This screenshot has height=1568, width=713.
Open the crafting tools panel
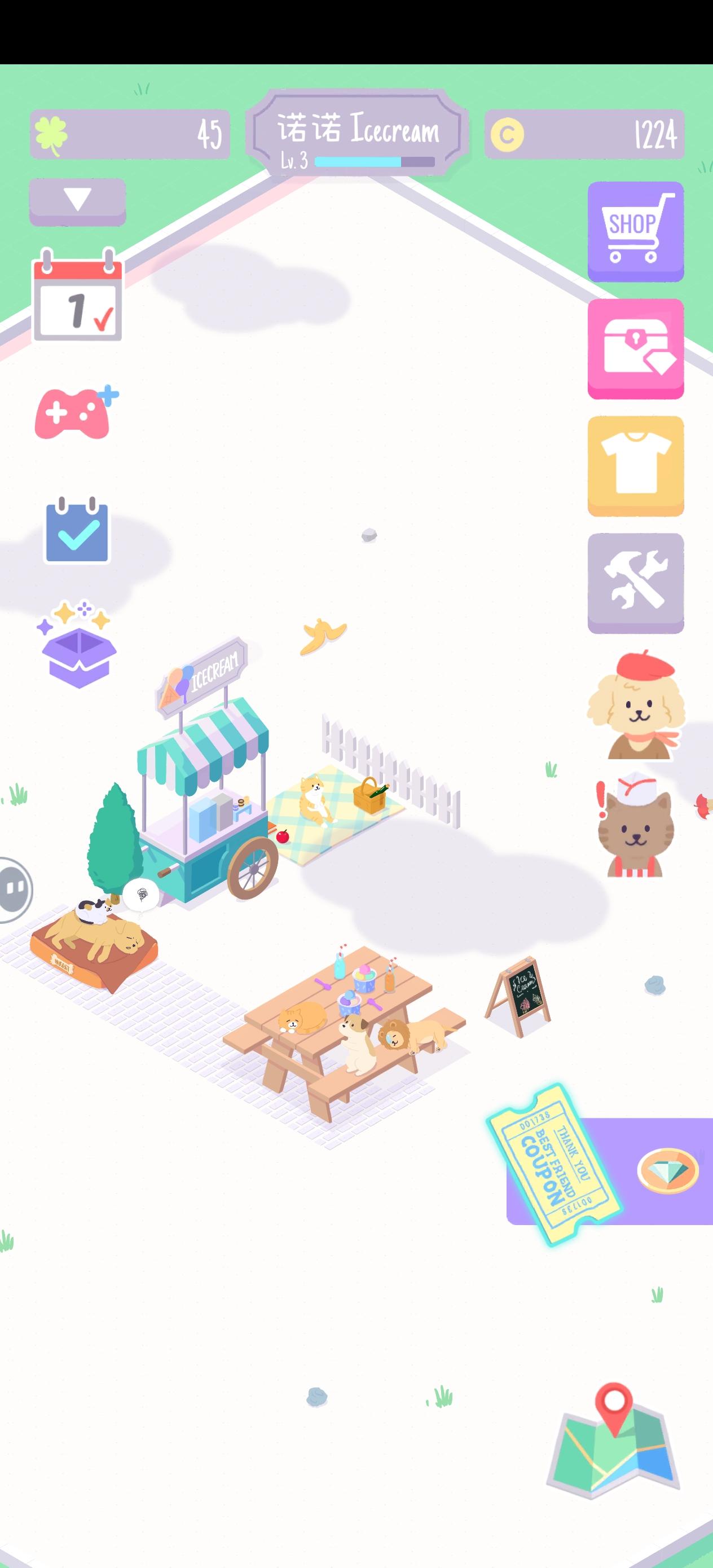tap(635, 583)
